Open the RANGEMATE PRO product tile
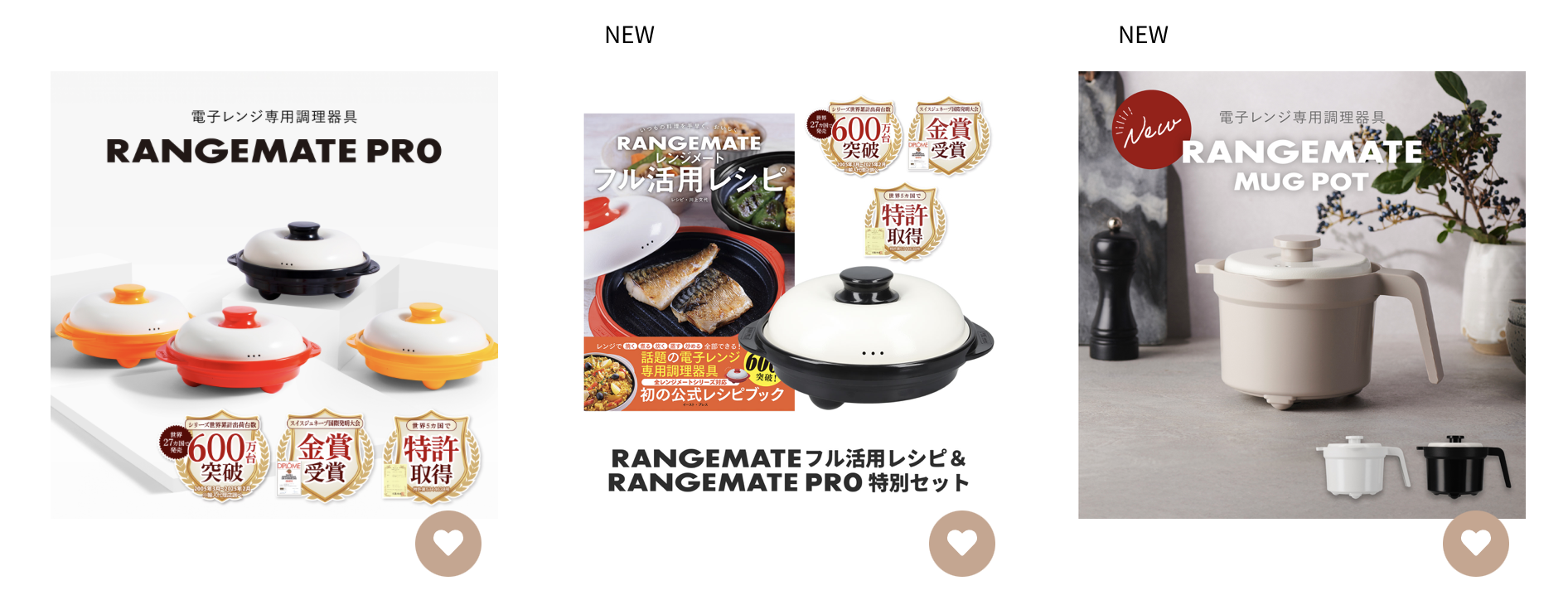The width and height of the screenshot is (1568, 600). (273, 294)
